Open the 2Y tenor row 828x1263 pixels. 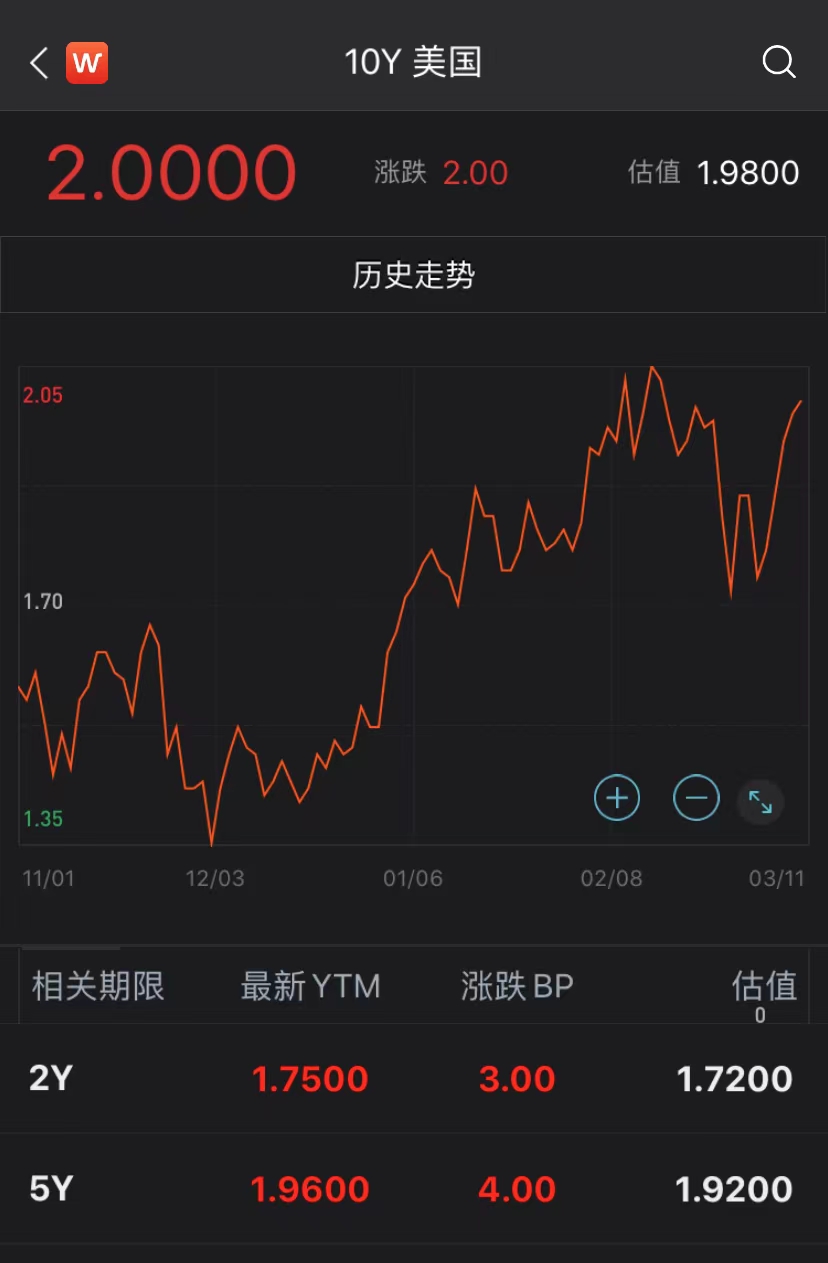[413, 1078]
